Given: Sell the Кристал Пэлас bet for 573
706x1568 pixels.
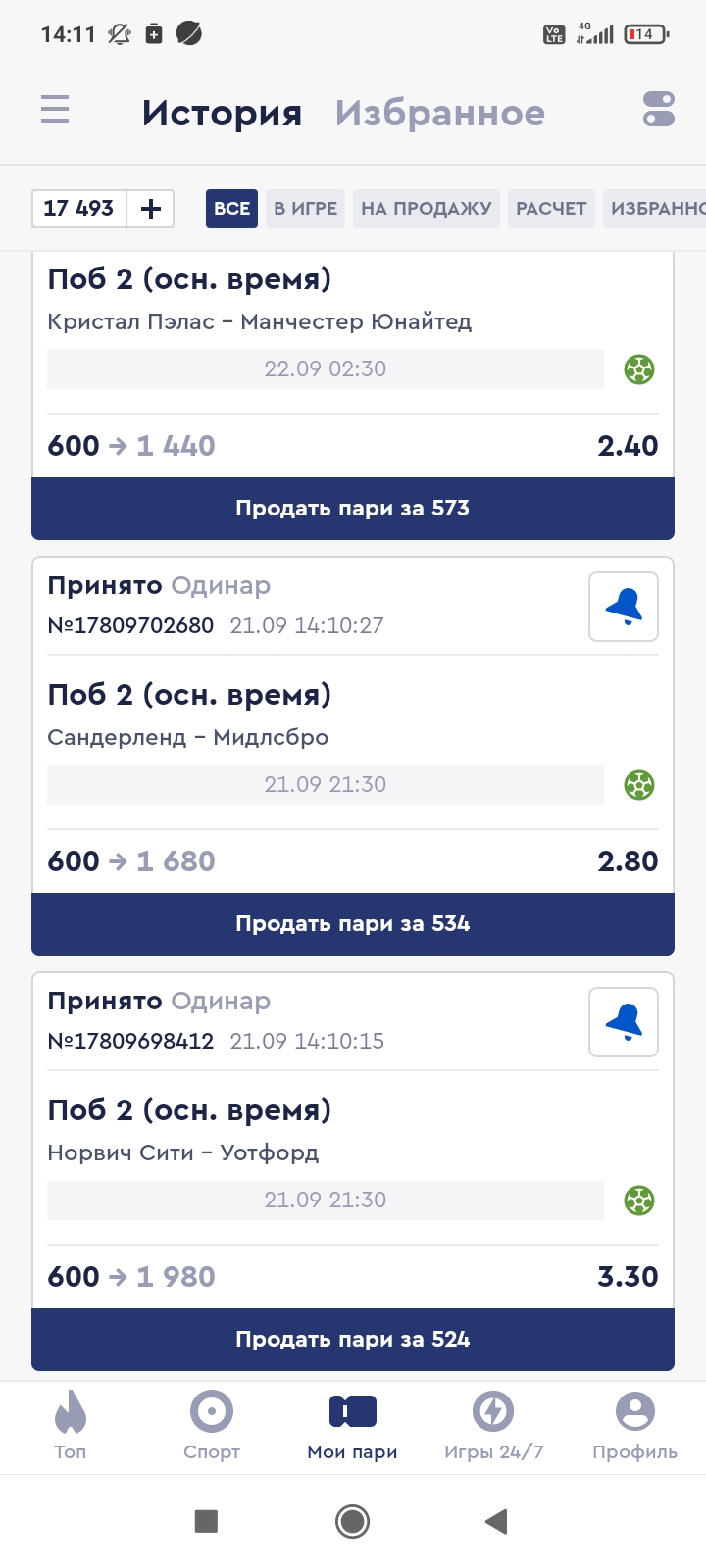Looking at the screenshot, I should [x=353, y=509].
